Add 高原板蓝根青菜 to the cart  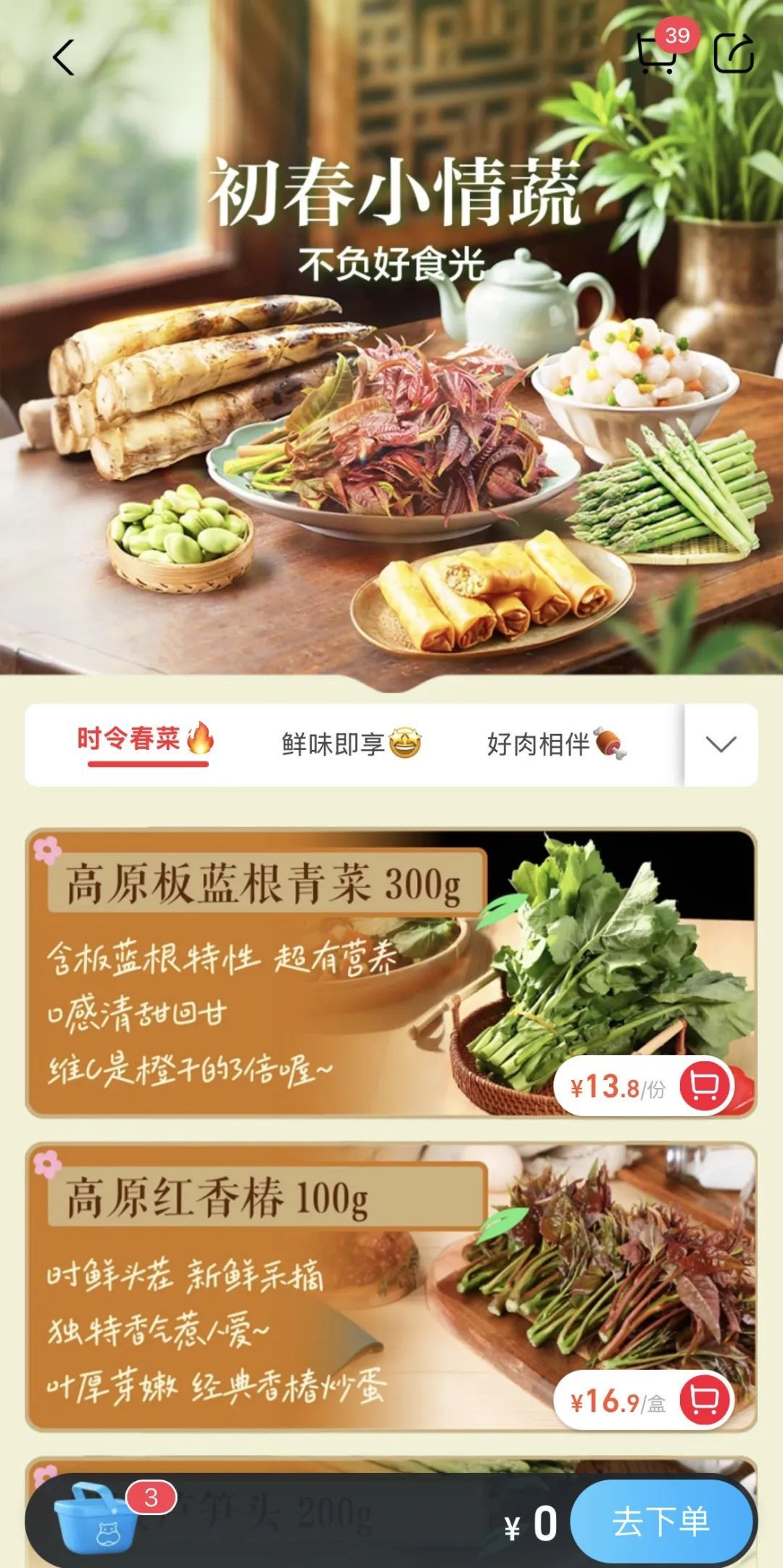(705, 1087)
